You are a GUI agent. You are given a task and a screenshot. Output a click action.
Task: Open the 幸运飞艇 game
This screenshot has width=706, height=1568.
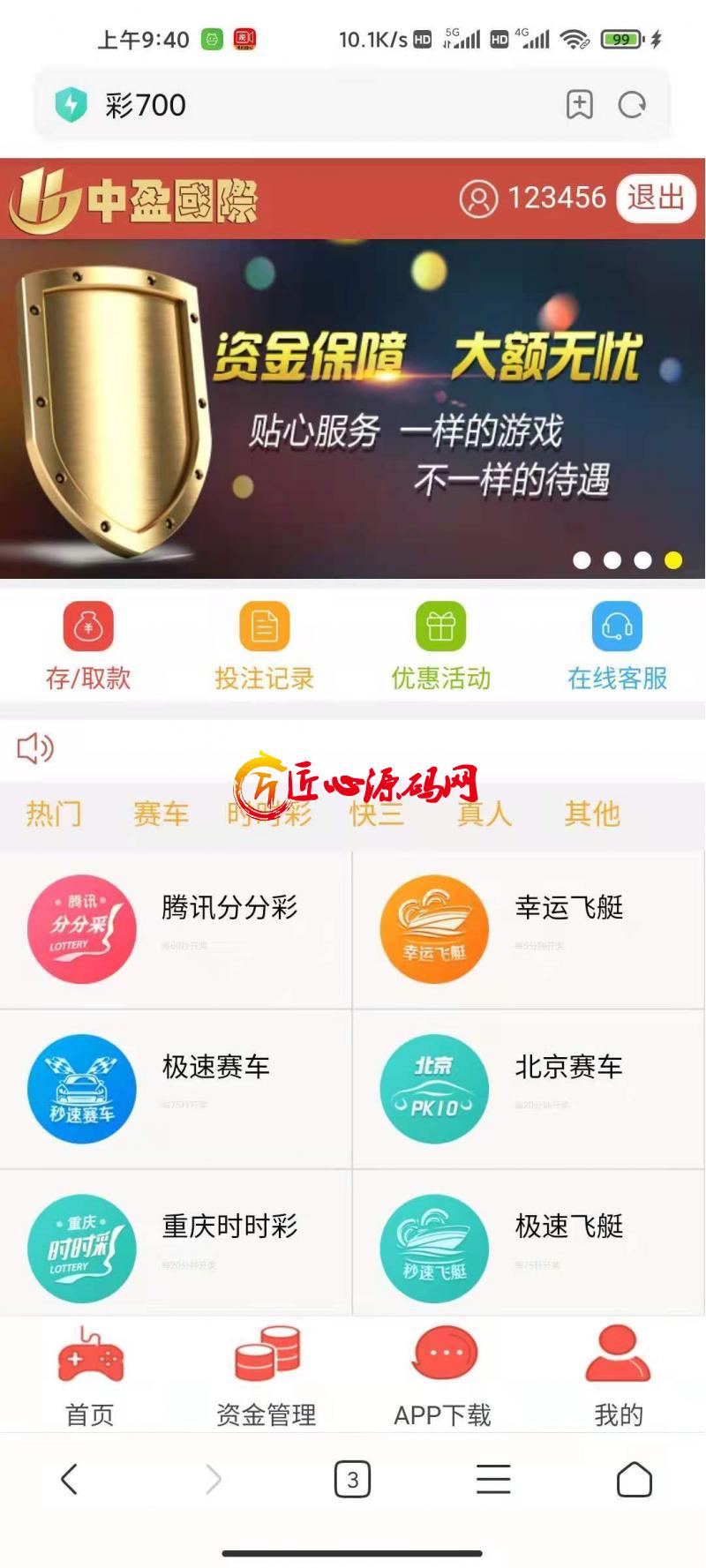click(529, 929)
